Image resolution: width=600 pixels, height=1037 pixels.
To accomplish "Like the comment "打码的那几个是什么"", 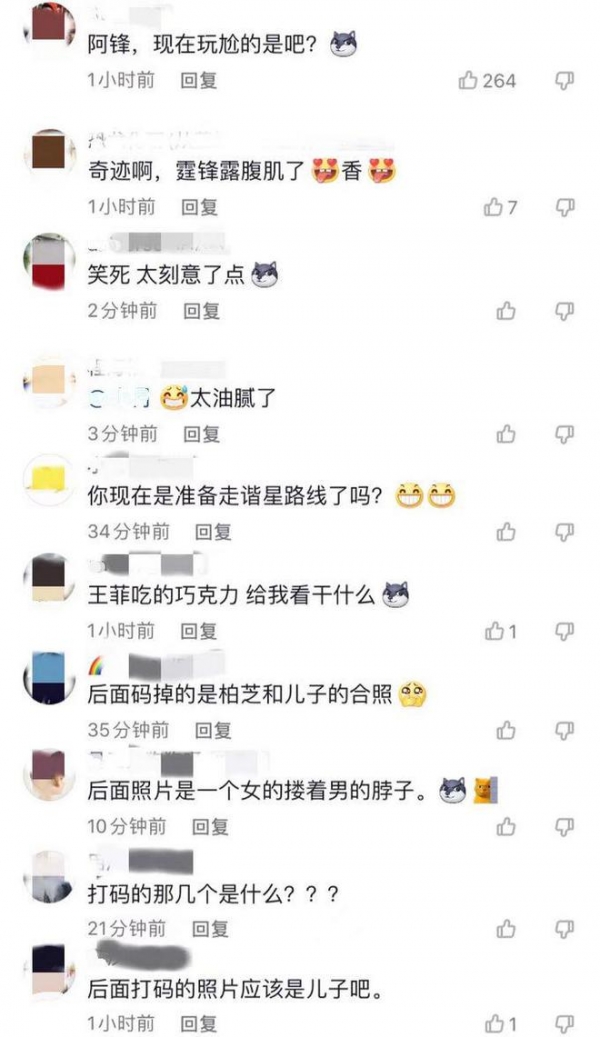I will 507,929.
